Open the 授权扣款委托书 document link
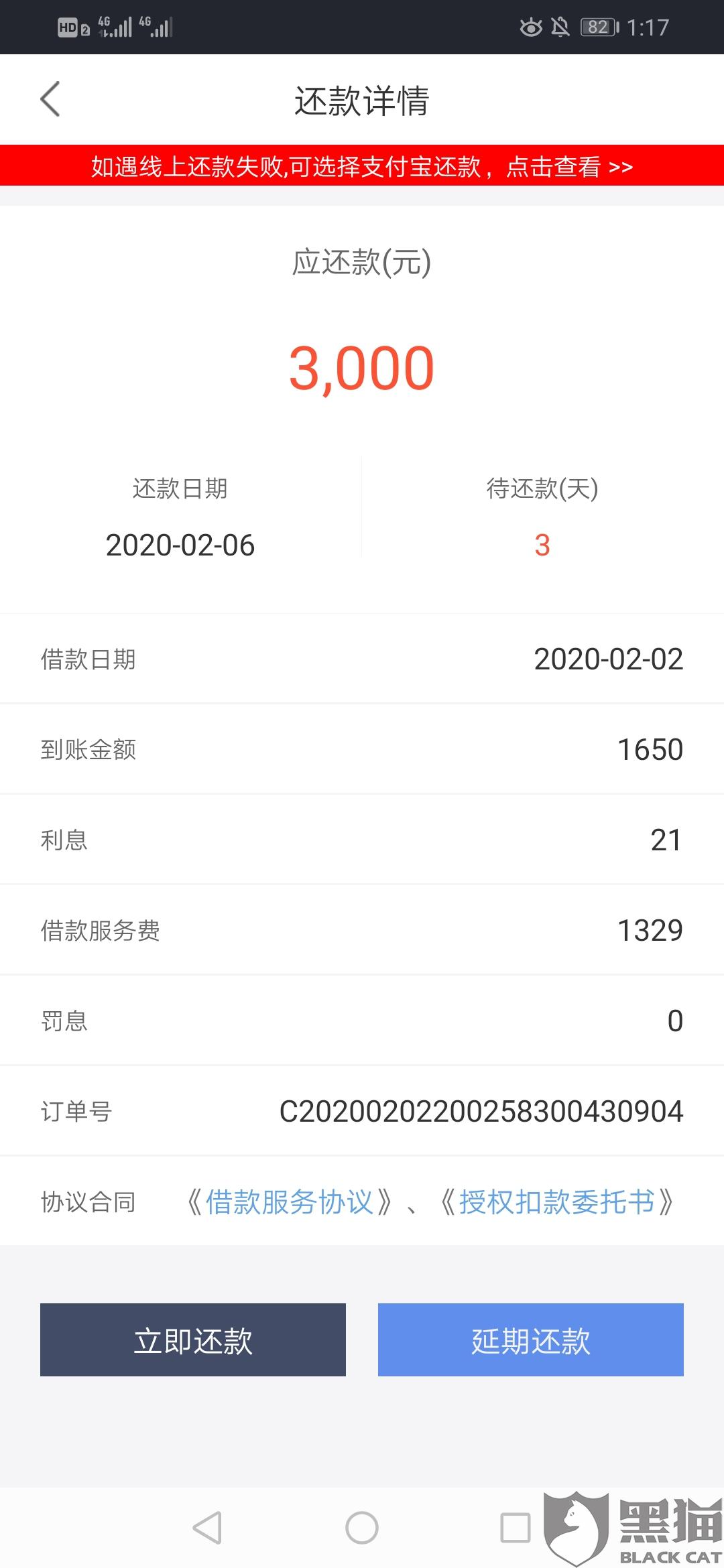The height and width of the screenshot is (1568, 724). click(556, 1202)
